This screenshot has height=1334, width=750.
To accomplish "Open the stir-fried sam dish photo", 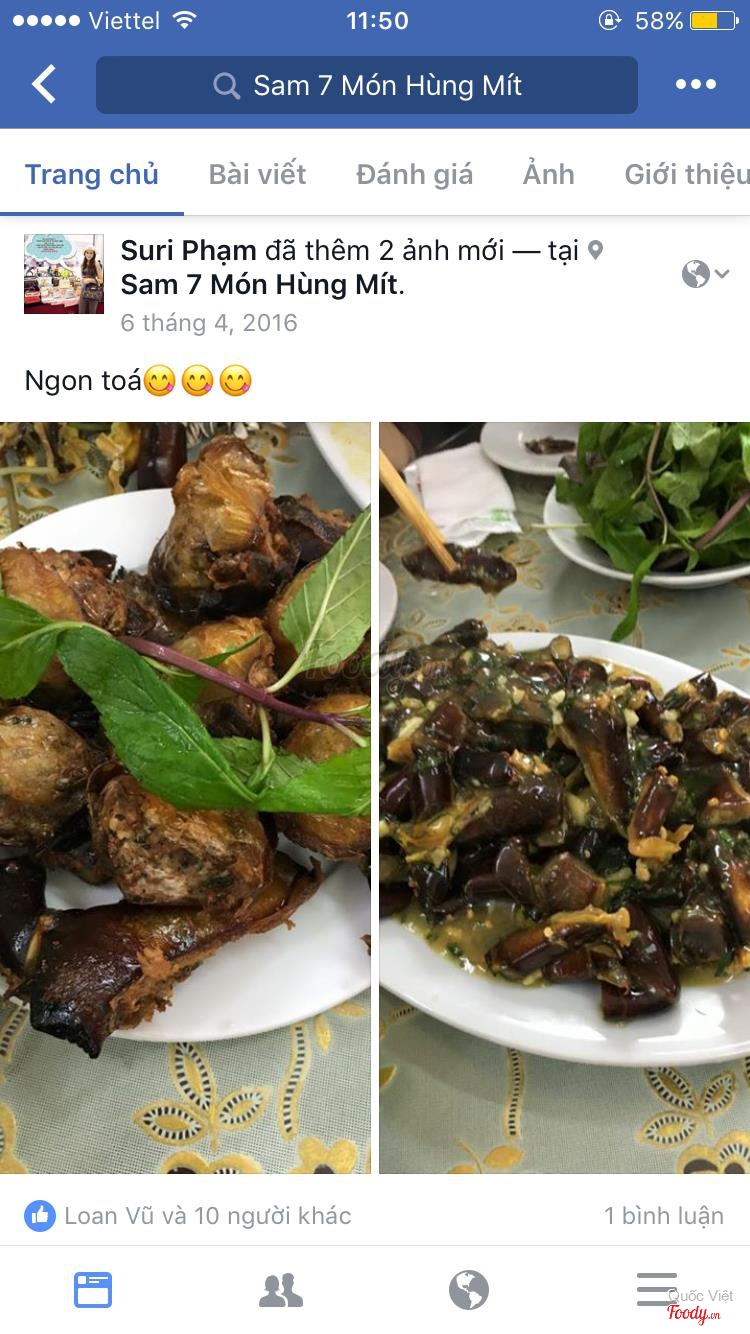I will [x=564, y=797].
